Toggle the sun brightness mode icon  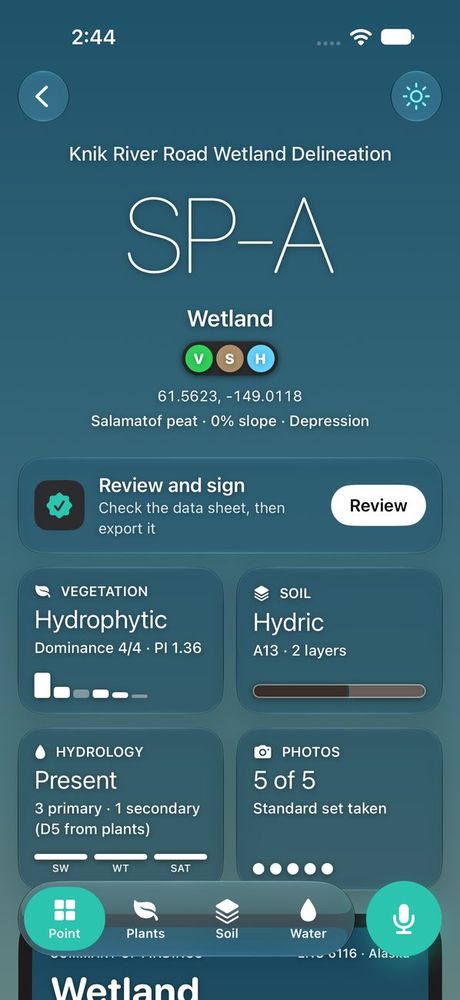416,96
